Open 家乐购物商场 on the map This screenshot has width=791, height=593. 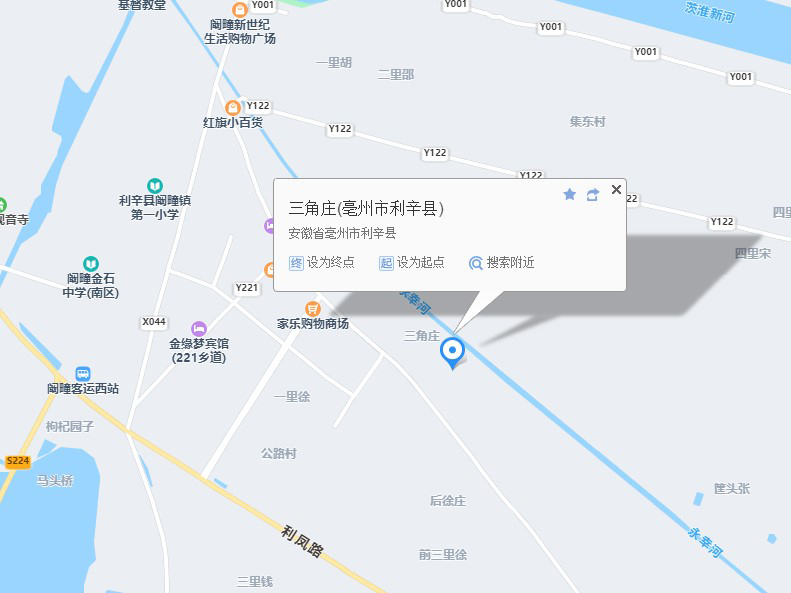pyautogui.click(x=312, y=309)
